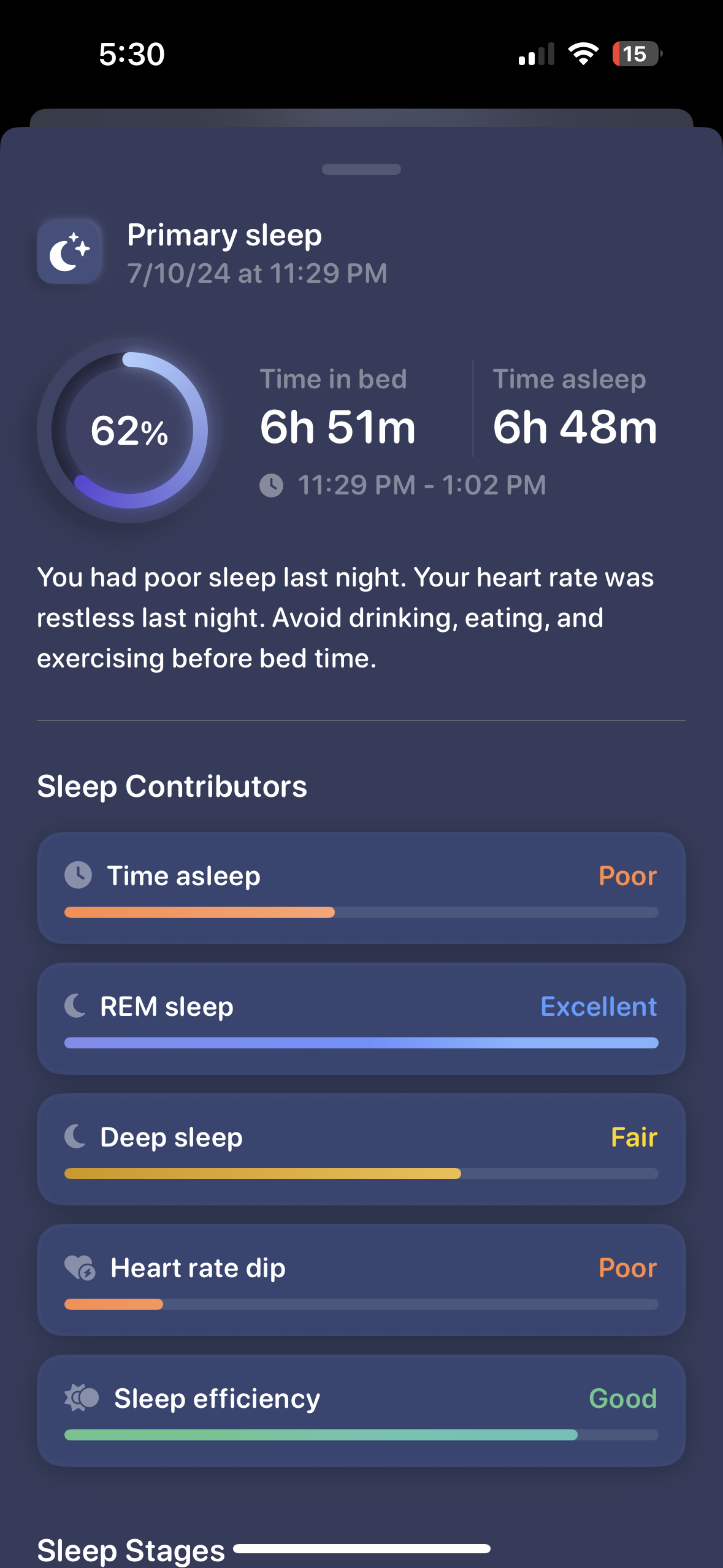Screen dimensions: 723x1568
Task: Open the REM sleep contributor card
Action: point(361,1018)
